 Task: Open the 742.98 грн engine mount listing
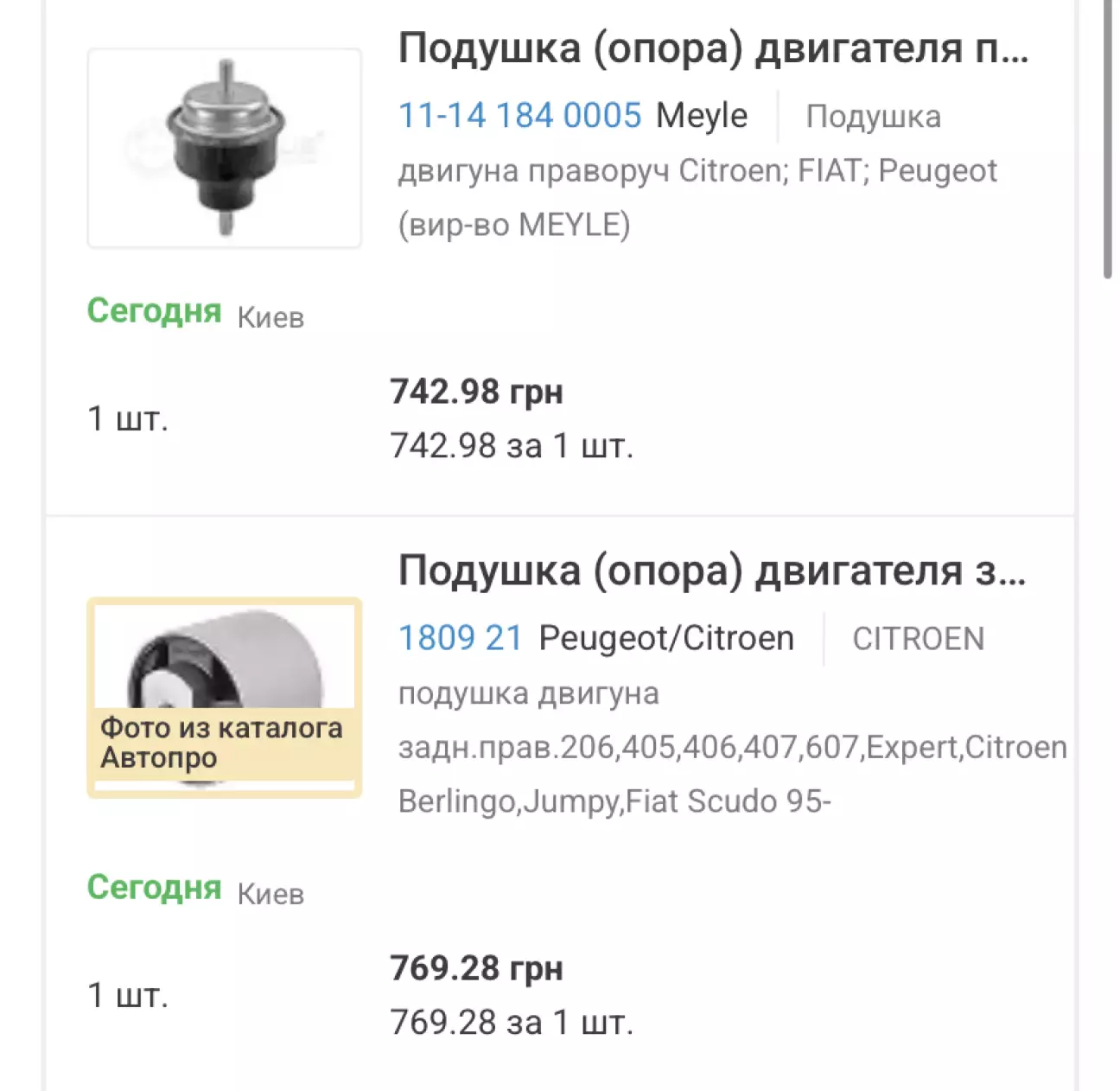coord(712,49)
